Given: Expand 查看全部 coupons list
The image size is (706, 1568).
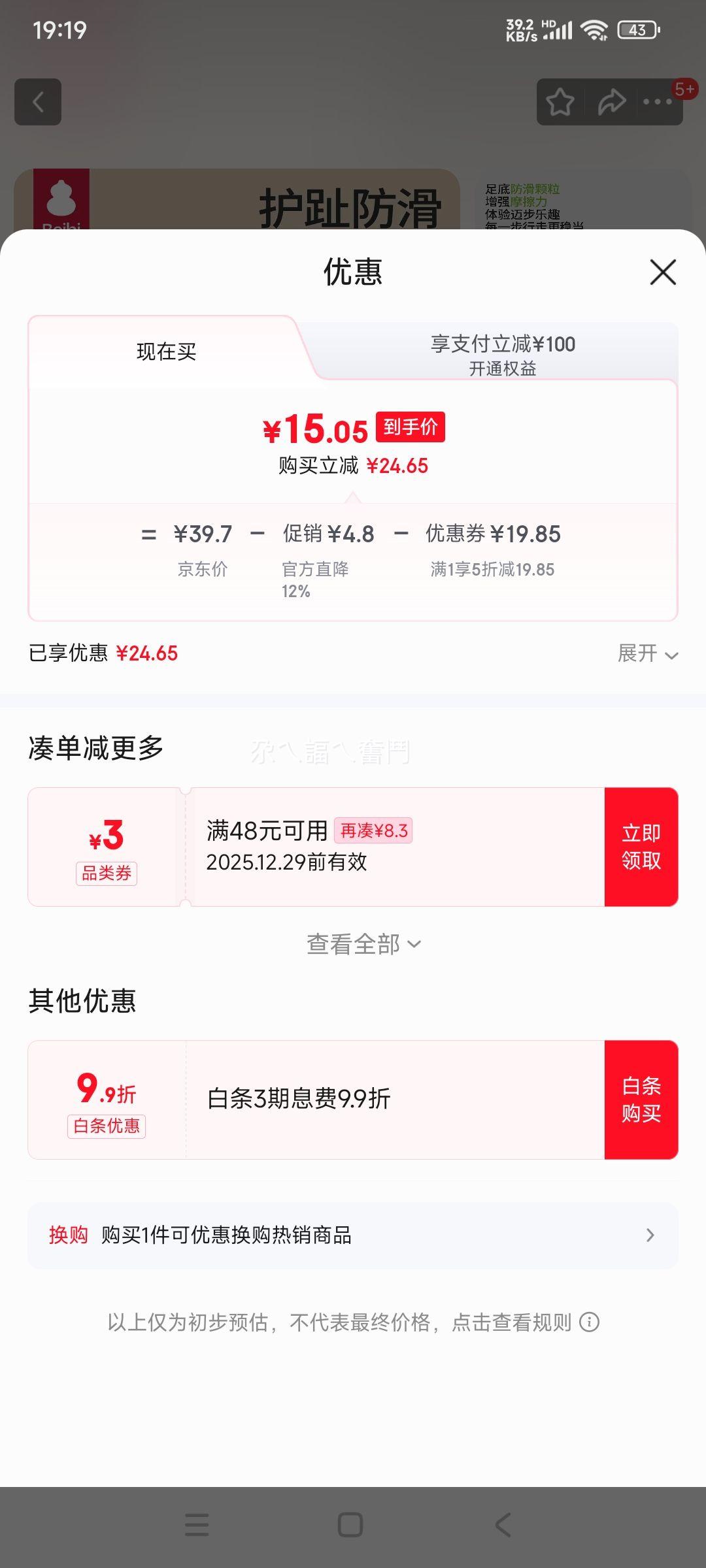Looking at the screenshot, I should [x=363, y=944].
